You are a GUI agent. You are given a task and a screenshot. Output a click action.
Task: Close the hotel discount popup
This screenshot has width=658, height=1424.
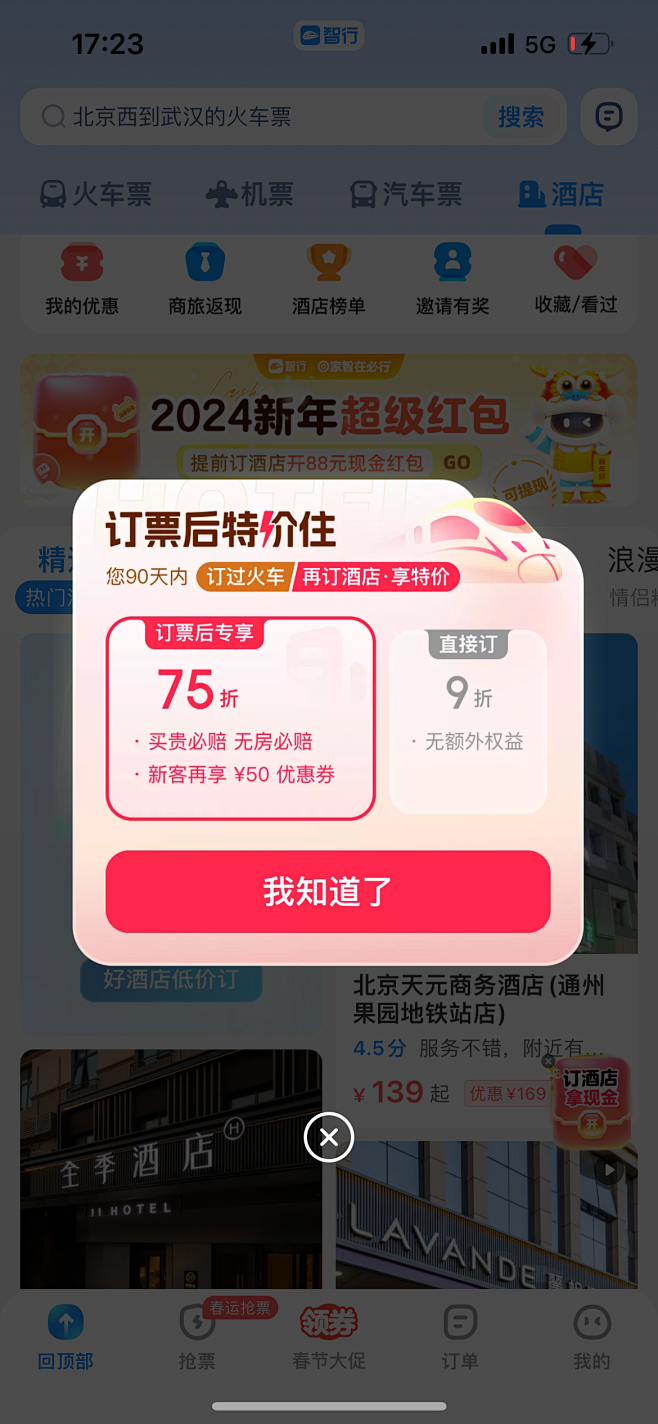click(x=329, y=1137)
